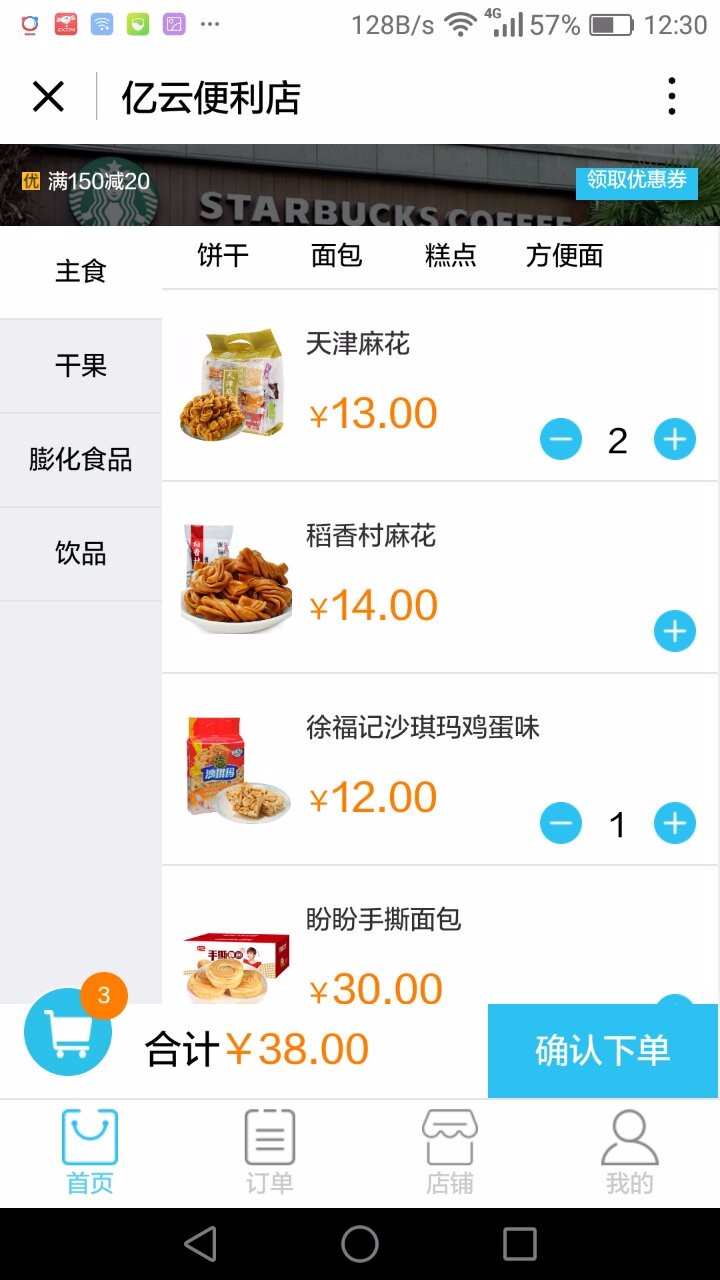Open the shopping cart
Screen dimensions: 720x1280
click(x=68, y=1032)
